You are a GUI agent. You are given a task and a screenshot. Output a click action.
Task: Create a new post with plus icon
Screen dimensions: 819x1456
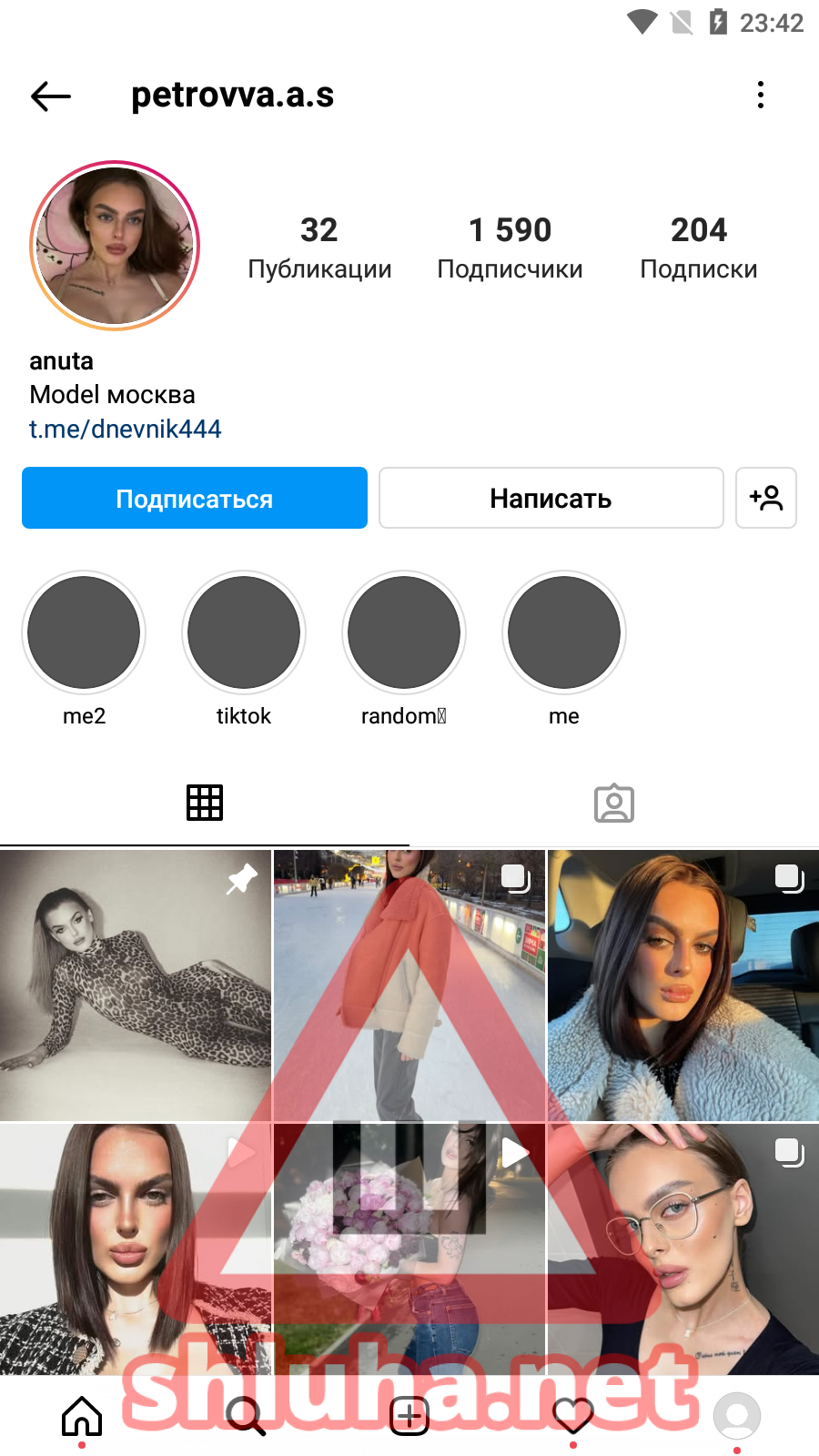click(409, 1415)
